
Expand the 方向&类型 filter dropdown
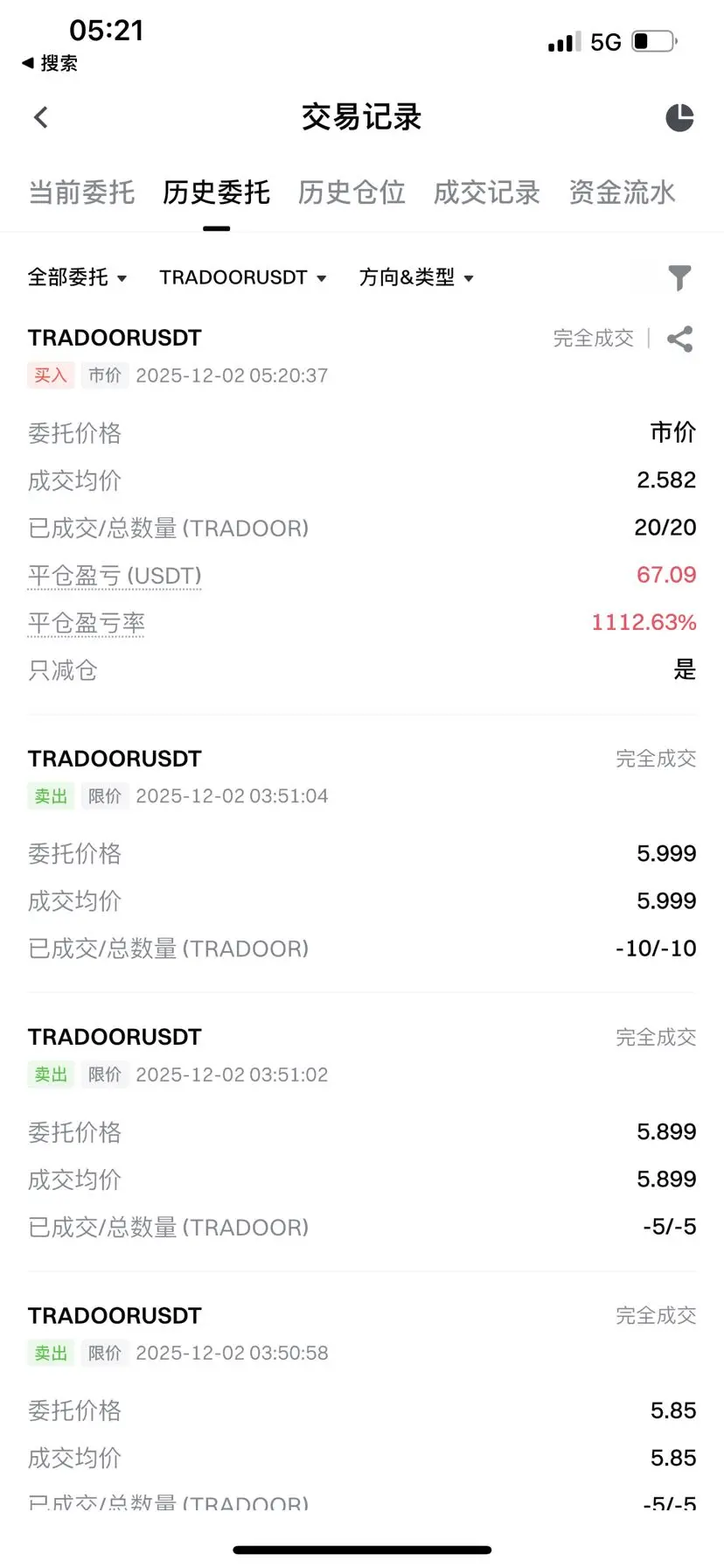416,277
